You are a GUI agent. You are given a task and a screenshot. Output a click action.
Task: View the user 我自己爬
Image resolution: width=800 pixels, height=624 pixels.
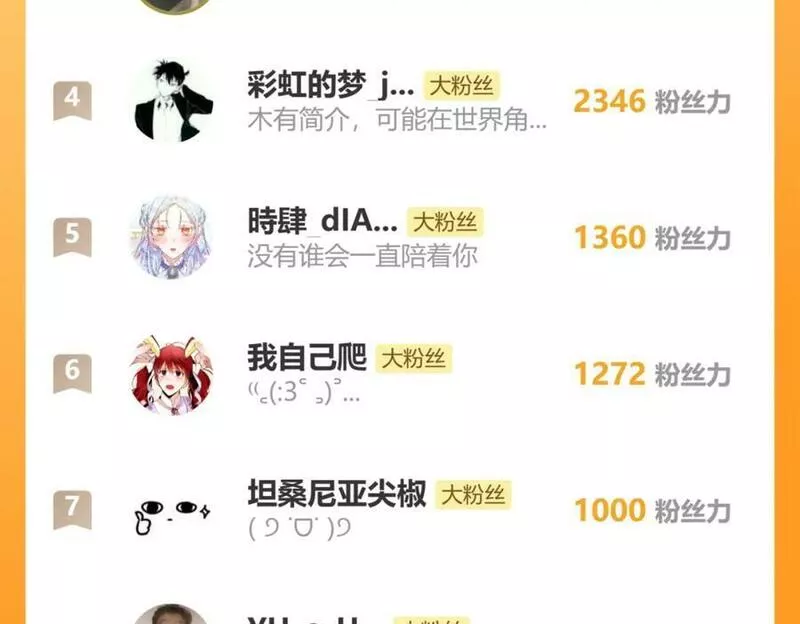pyautogui.click(x=307, y=358)
